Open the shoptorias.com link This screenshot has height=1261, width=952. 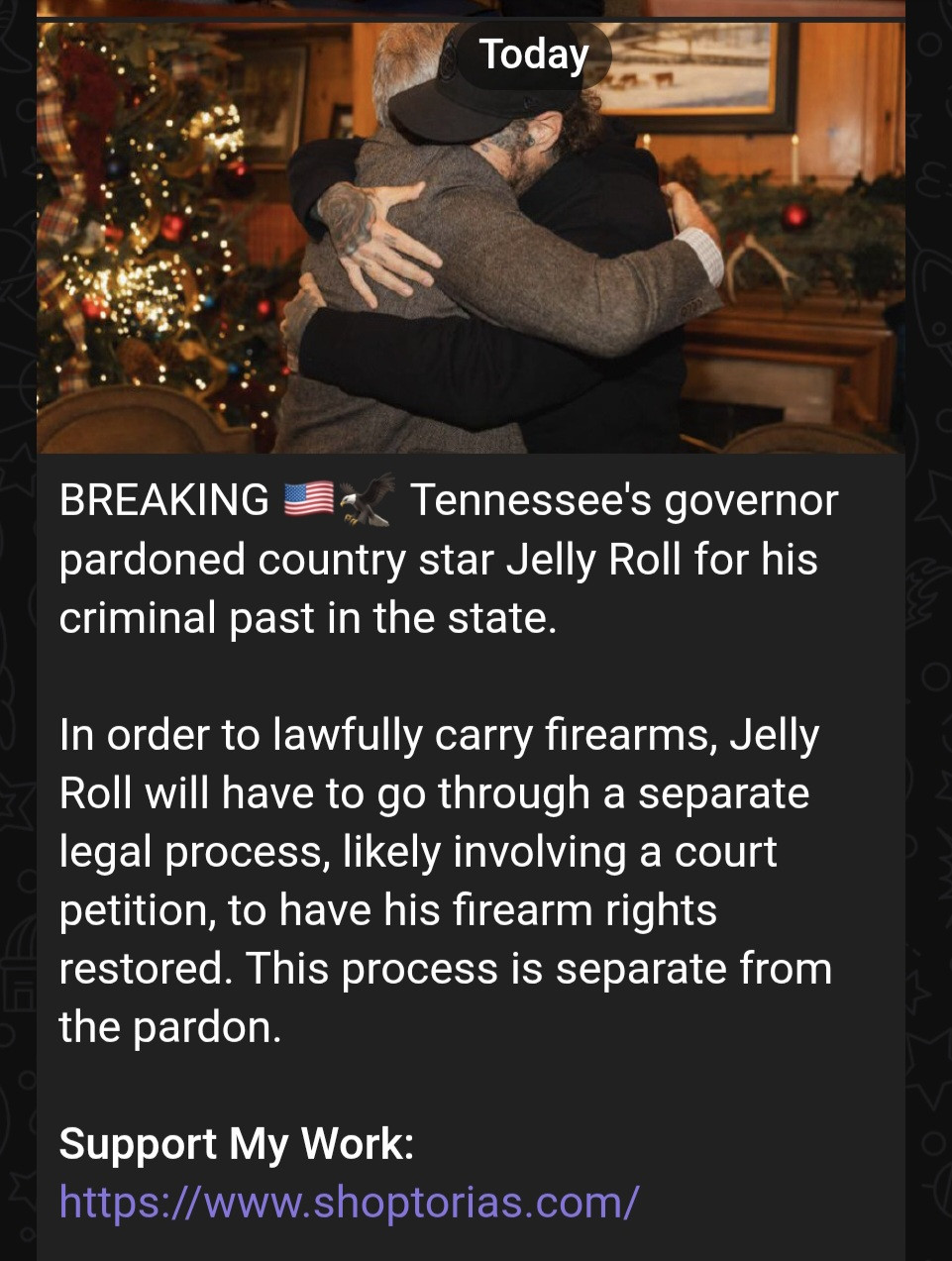pyautogui.click(x=349, y=1202)
